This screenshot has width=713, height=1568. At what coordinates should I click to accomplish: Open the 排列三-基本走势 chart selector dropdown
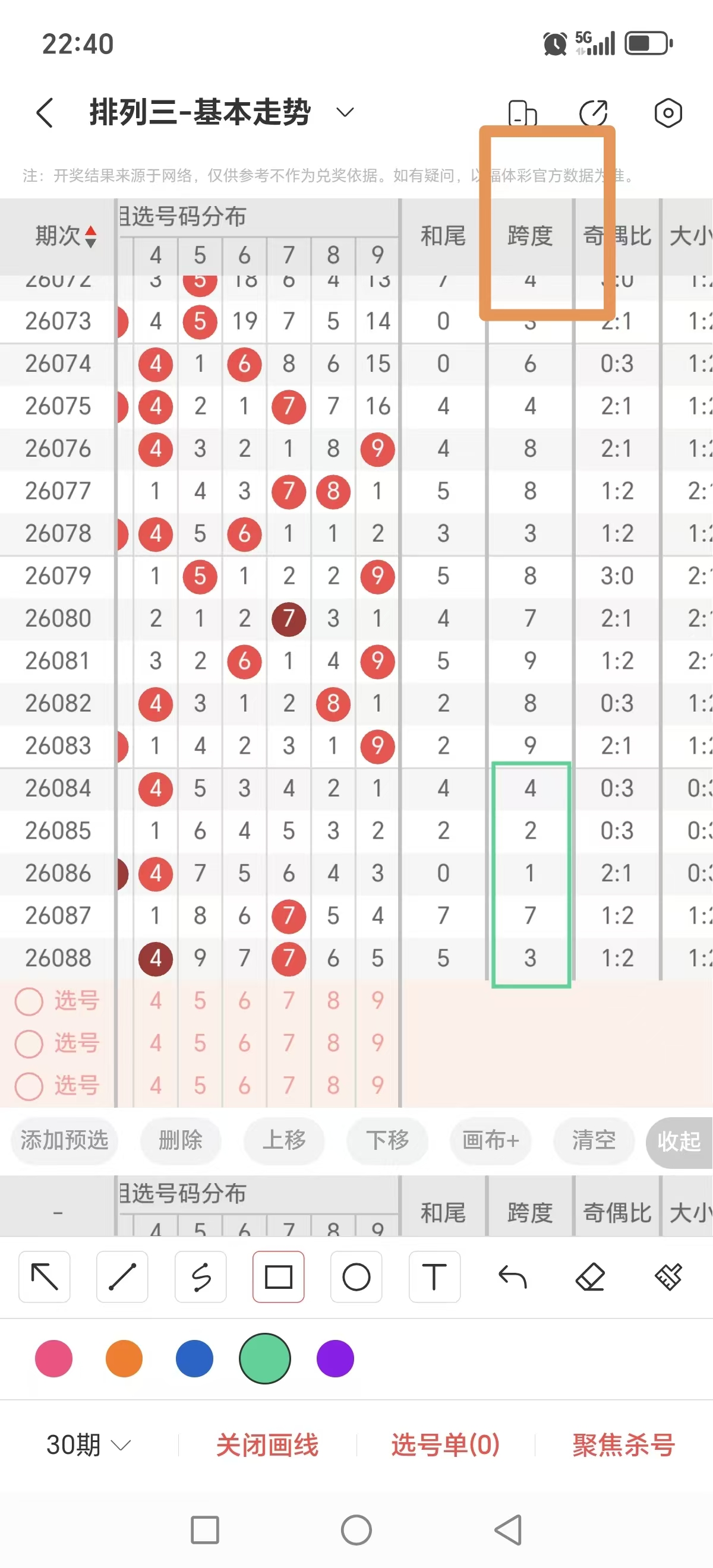pos(343,113)
